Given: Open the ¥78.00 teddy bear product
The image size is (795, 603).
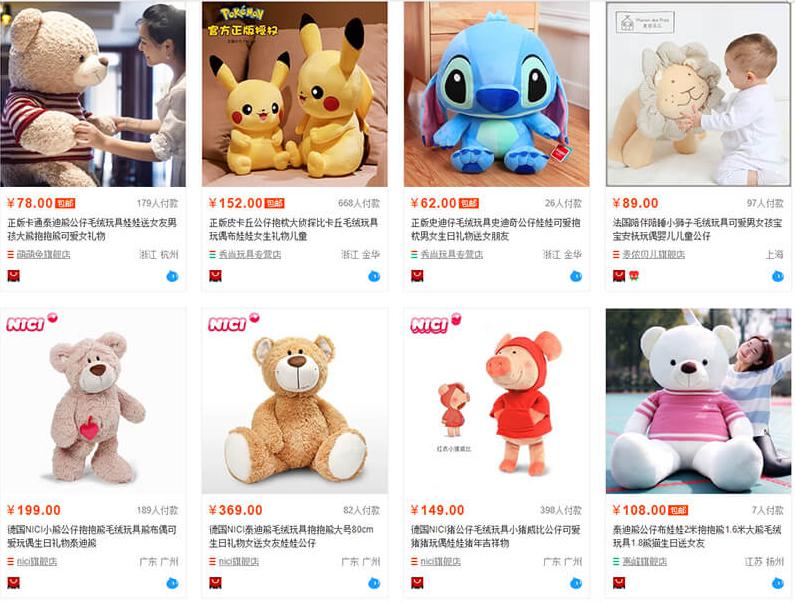Looking at the screenshot, I should coord(93,93).
